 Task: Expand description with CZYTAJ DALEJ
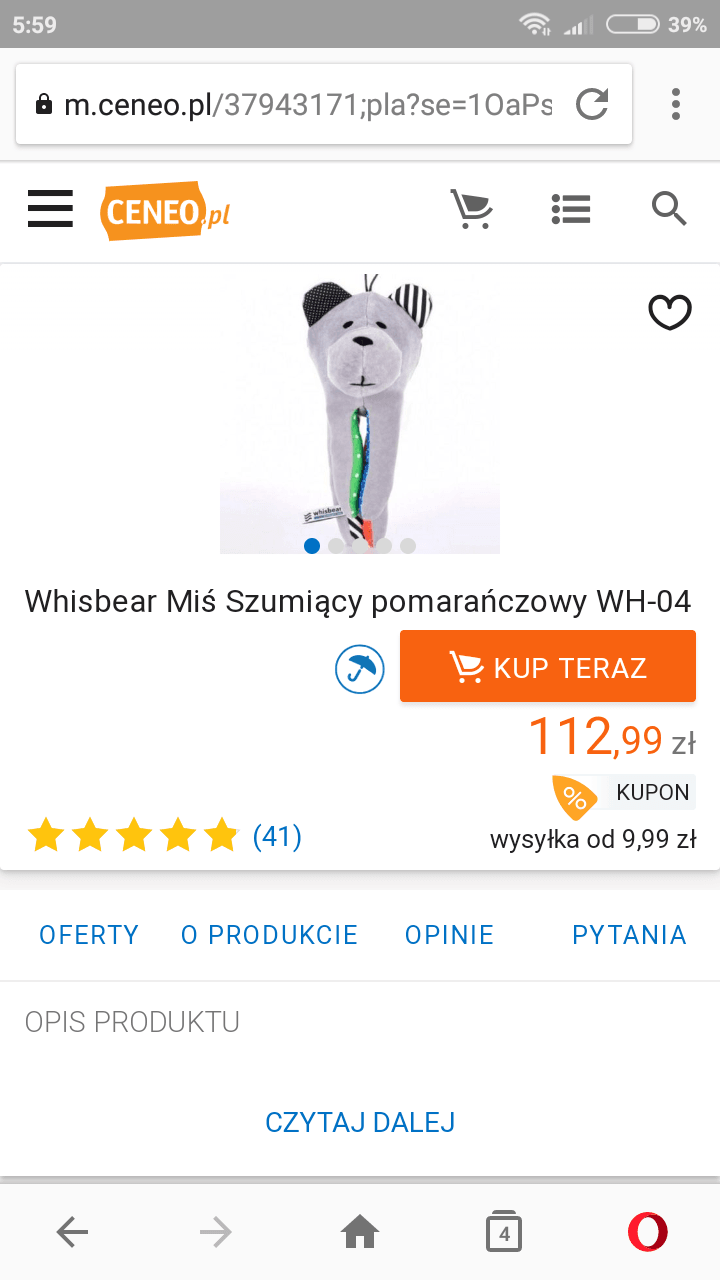pyautogui.click(x=360, y=1122)
